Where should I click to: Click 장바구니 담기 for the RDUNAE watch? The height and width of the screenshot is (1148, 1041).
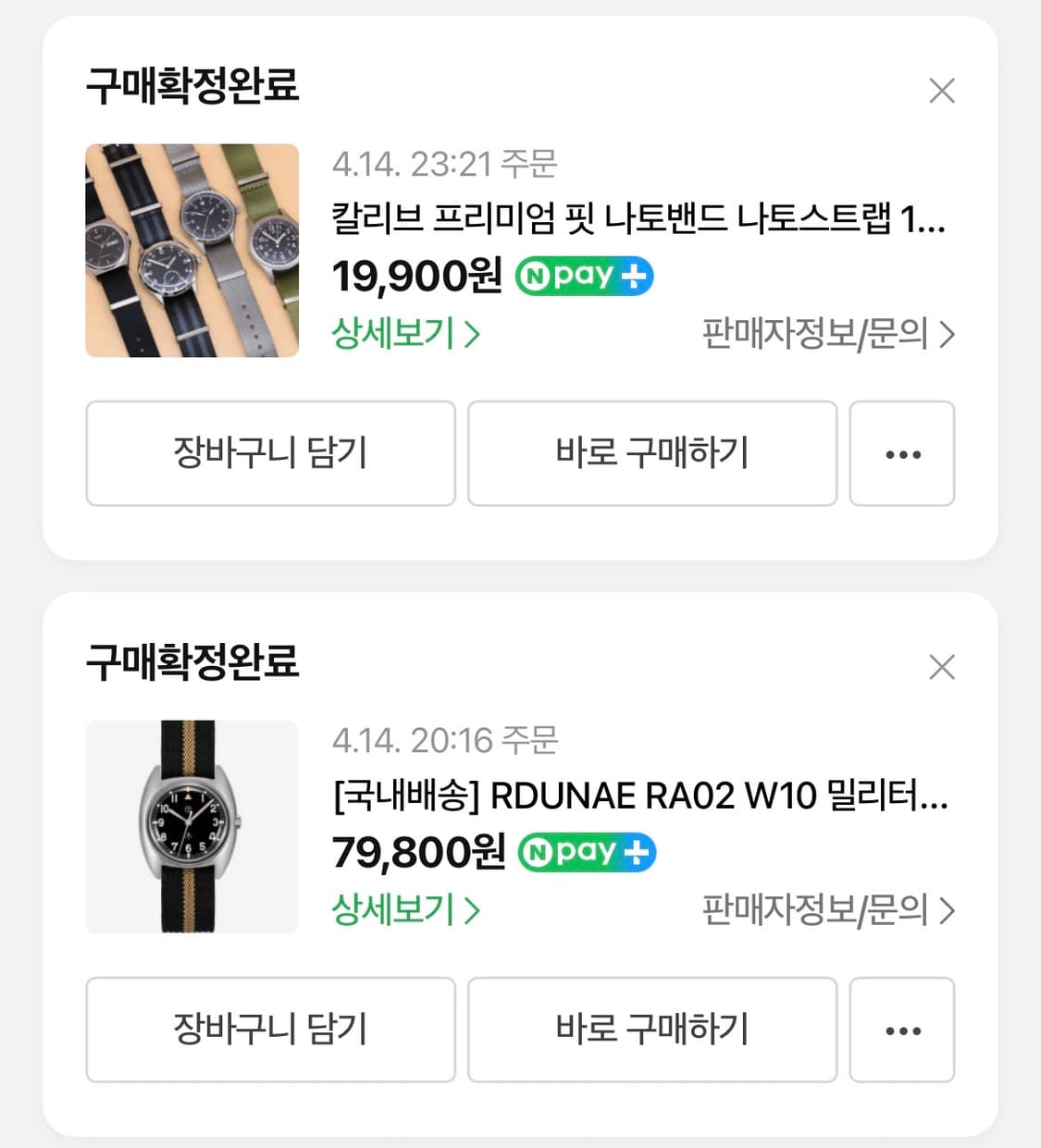tap(270, 1030)
